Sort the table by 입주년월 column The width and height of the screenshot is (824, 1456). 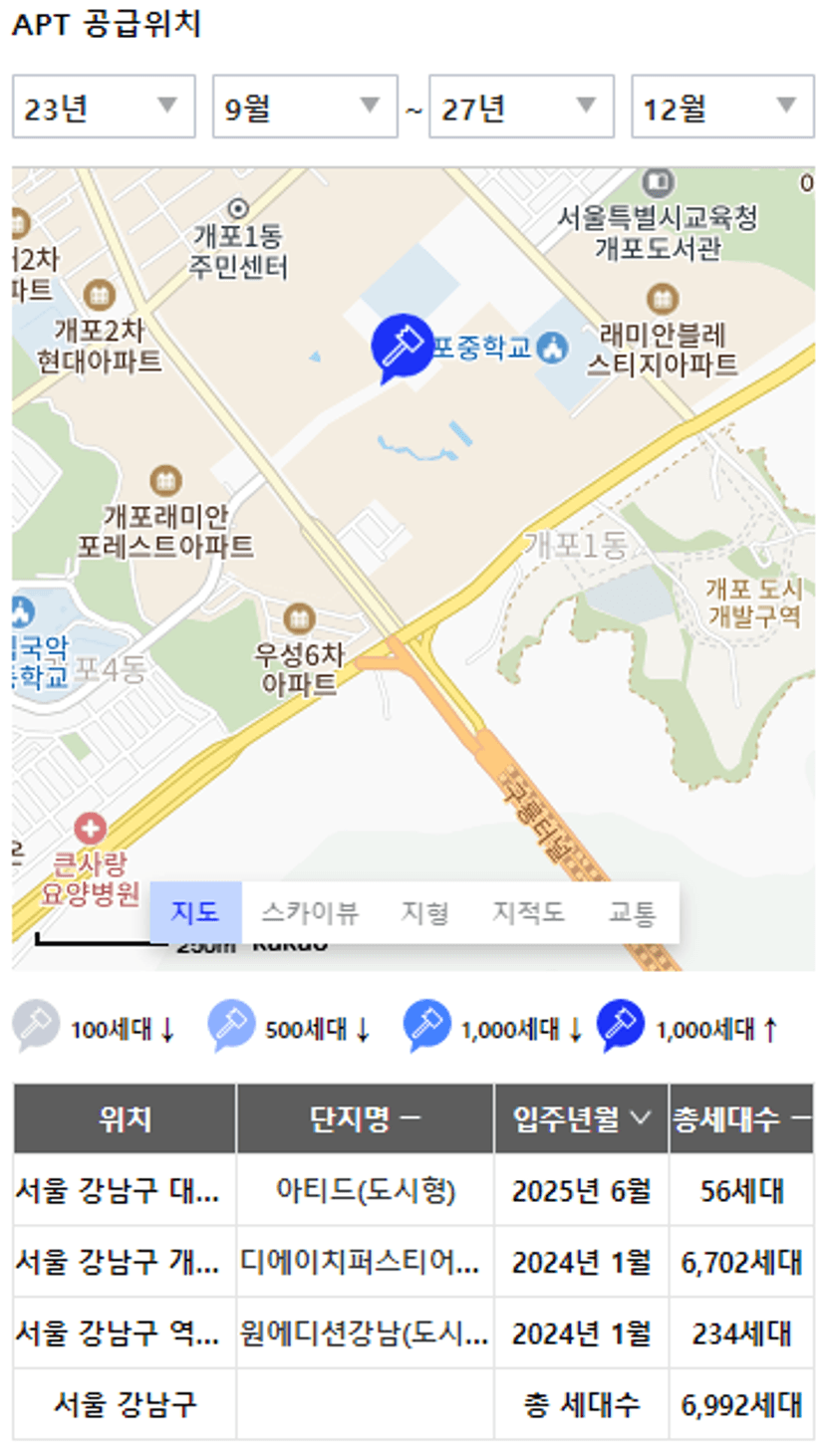point(581,1118)
